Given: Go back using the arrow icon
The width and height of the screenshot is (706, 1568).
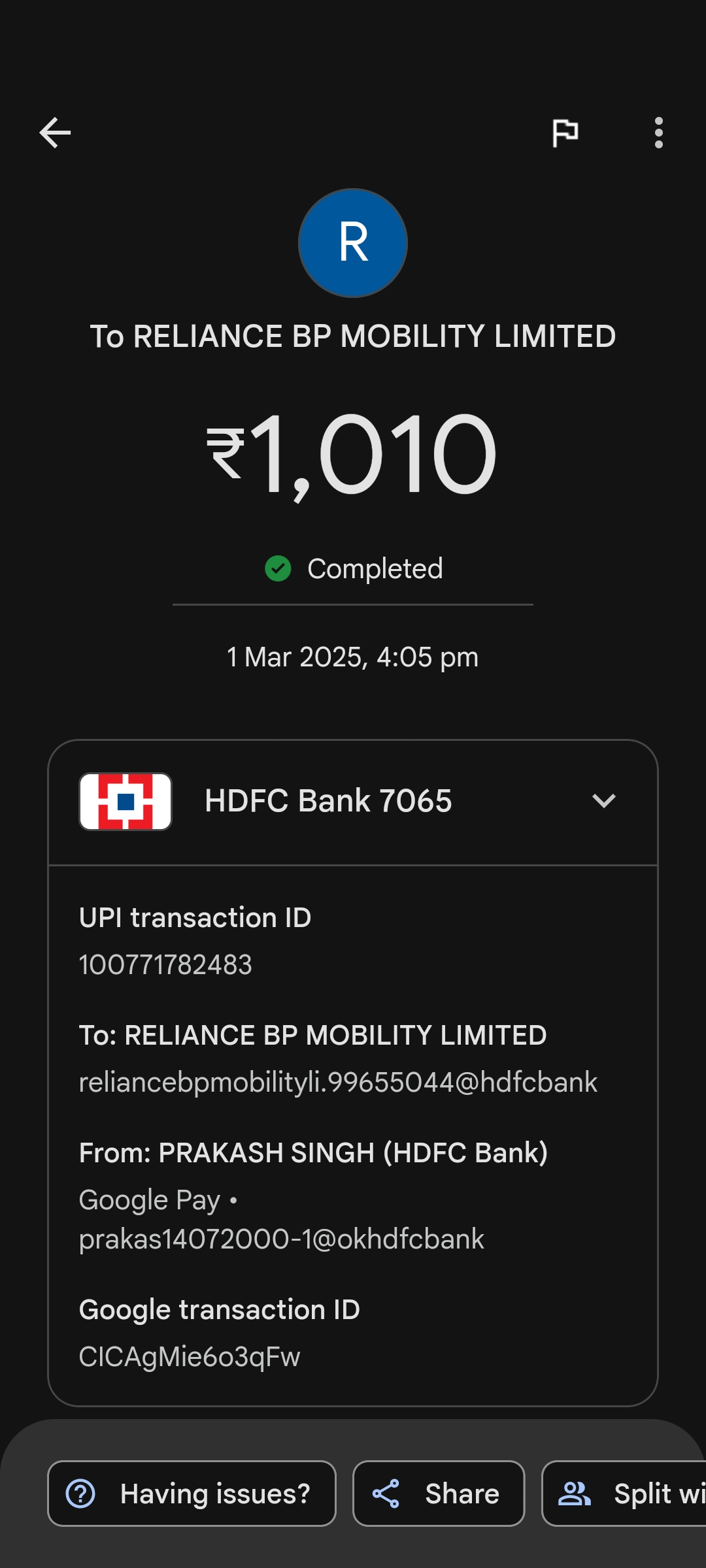Looking at the screenshot, I should click(x=55, y=133).
